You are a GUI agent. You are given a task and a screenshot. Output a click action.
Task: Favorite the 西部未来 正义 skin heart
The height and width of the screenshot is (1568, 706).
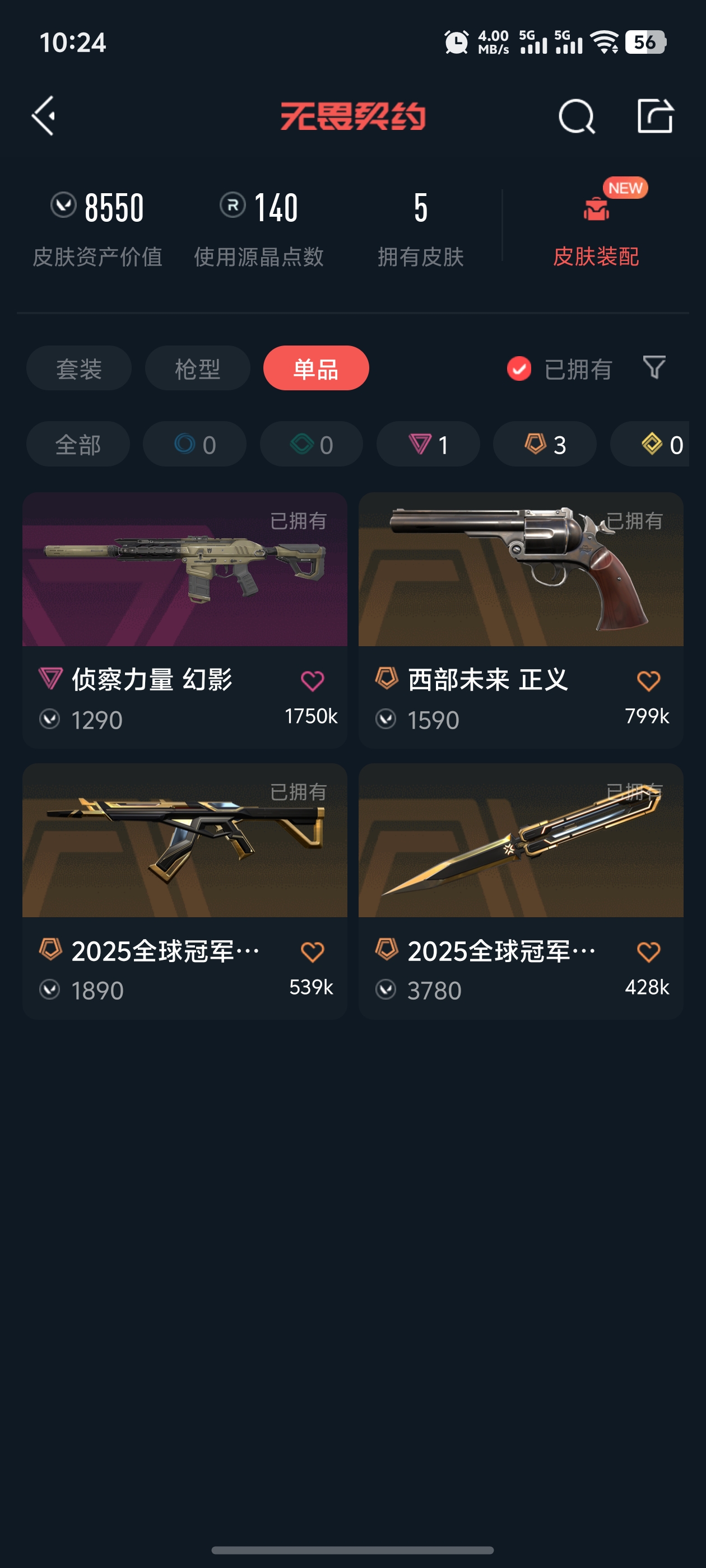click(648, 680)
